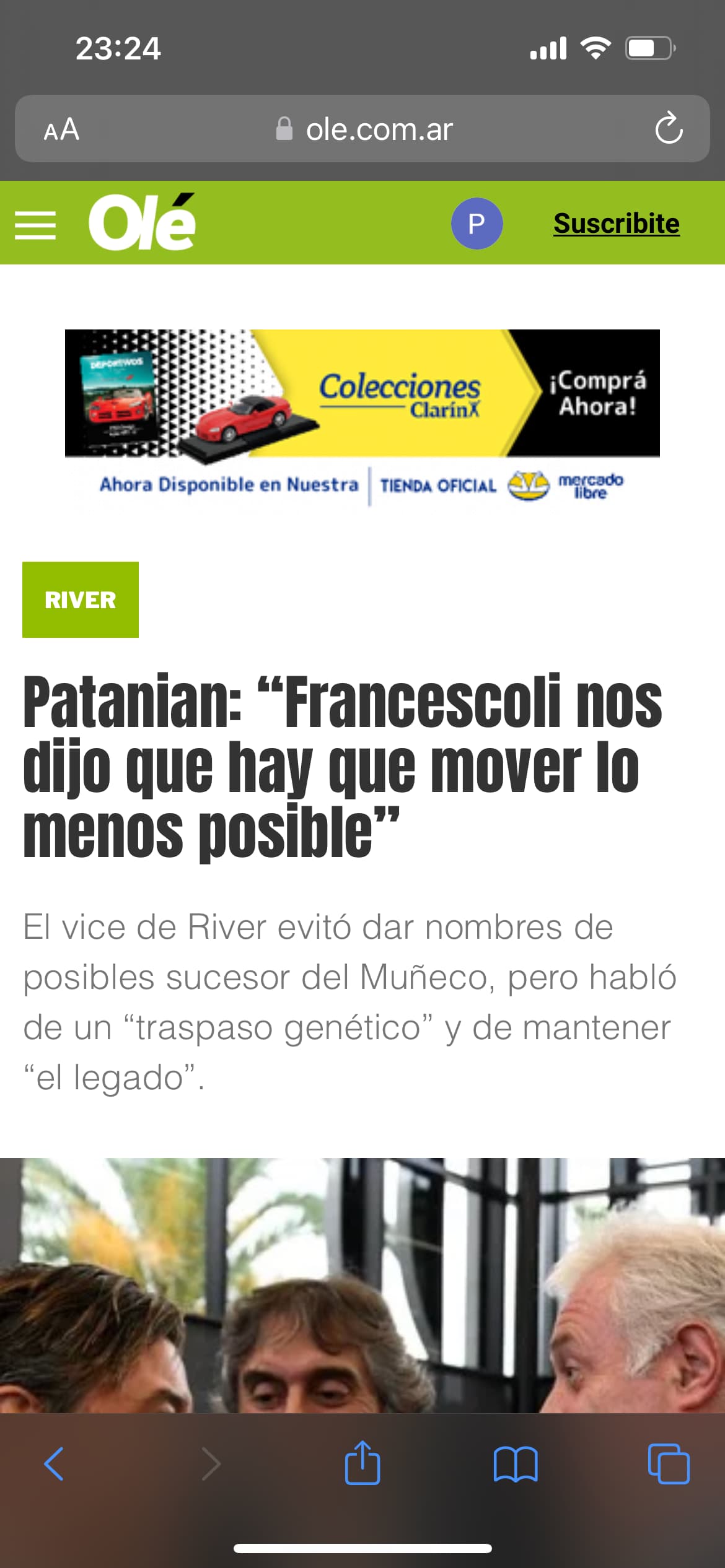
Task: Open the hamburger menu
Action: pos(35,225)
